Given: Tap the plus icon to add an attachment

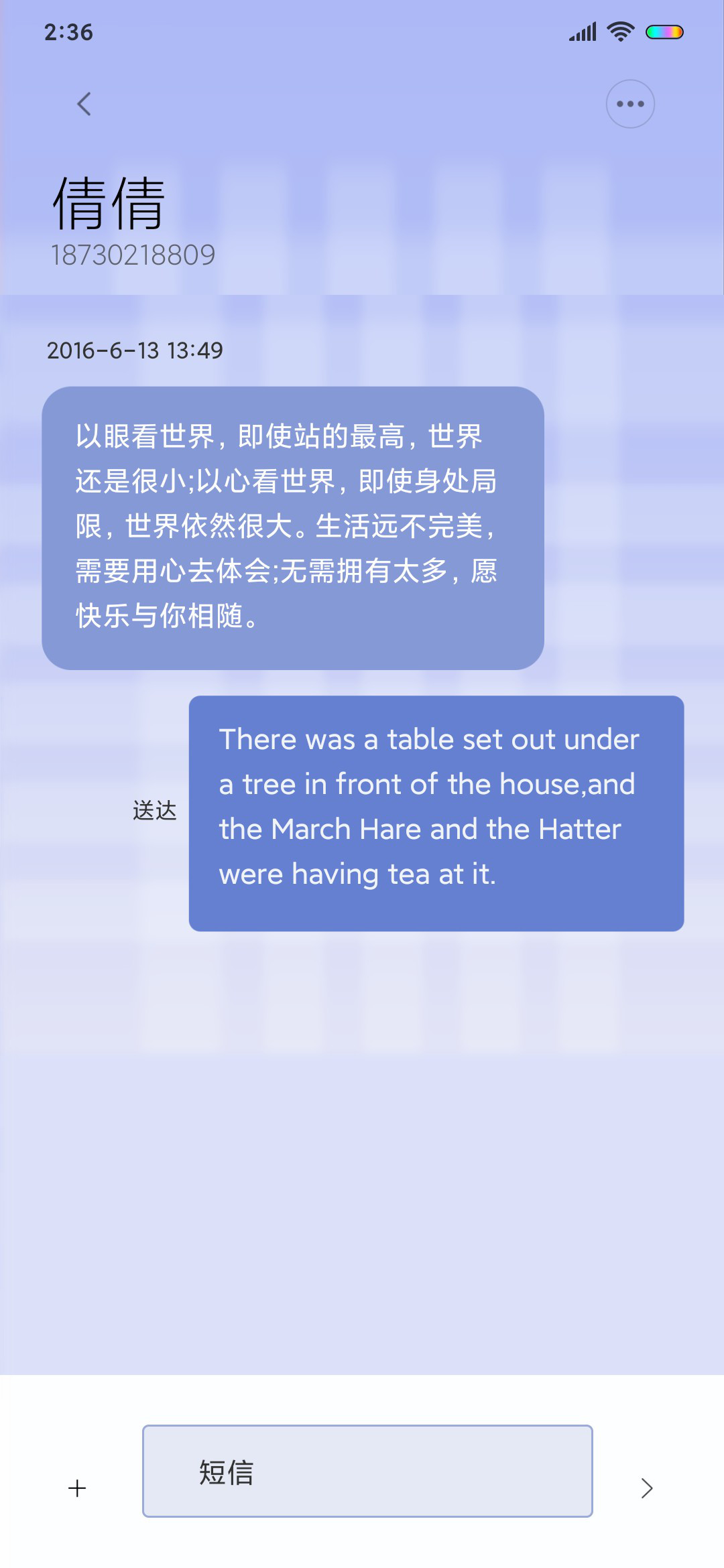Looking at the screenshot, I should [x=77, y=1488].
